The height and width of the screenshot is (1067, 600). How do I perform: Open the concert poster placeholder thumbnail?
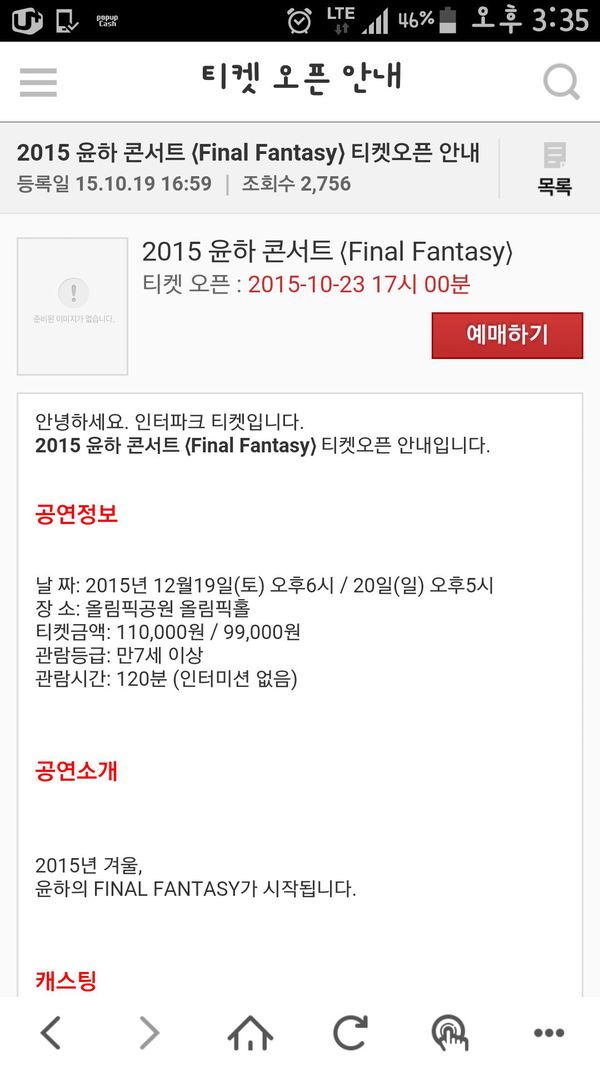pos(72,305)
